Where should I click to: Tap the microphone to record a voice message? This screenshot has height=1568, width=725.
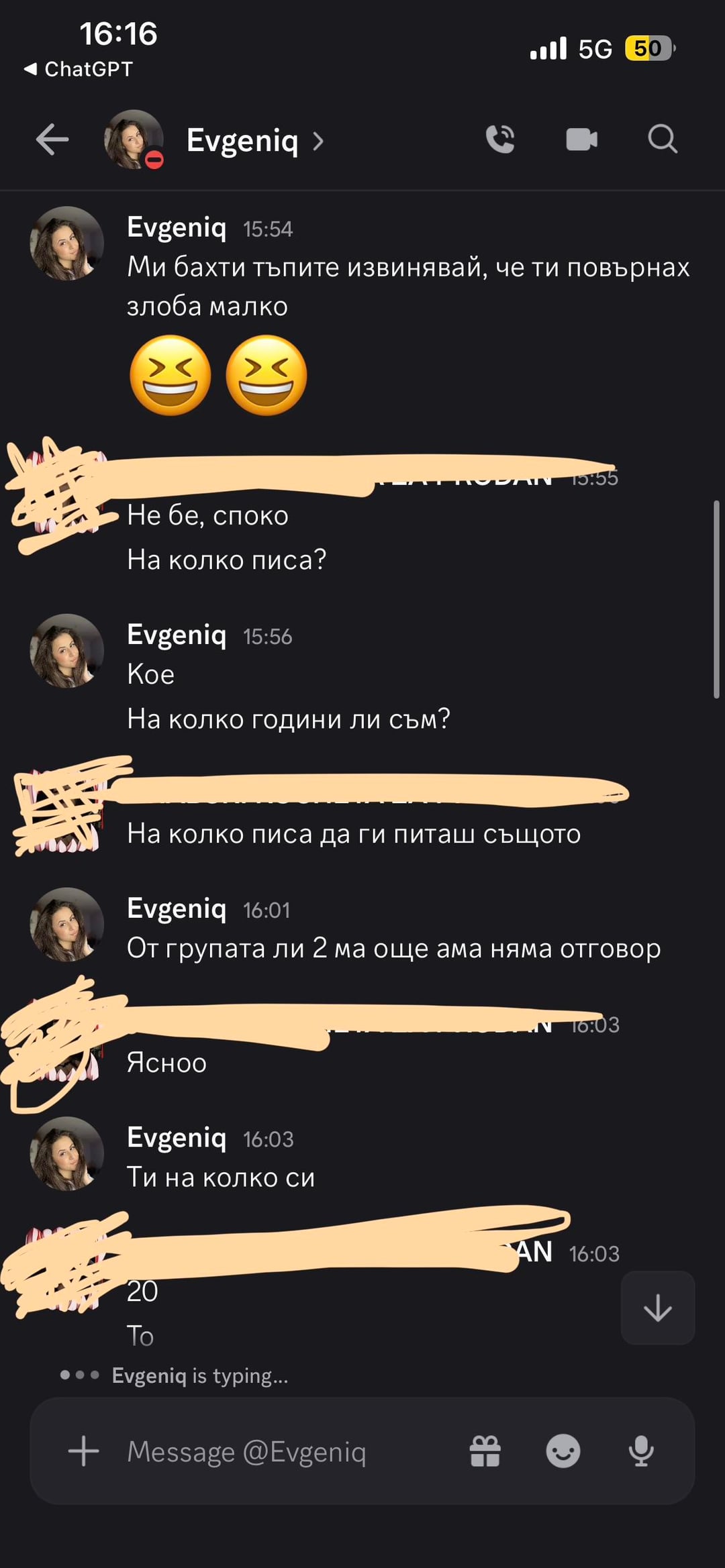click(641, 1451)
